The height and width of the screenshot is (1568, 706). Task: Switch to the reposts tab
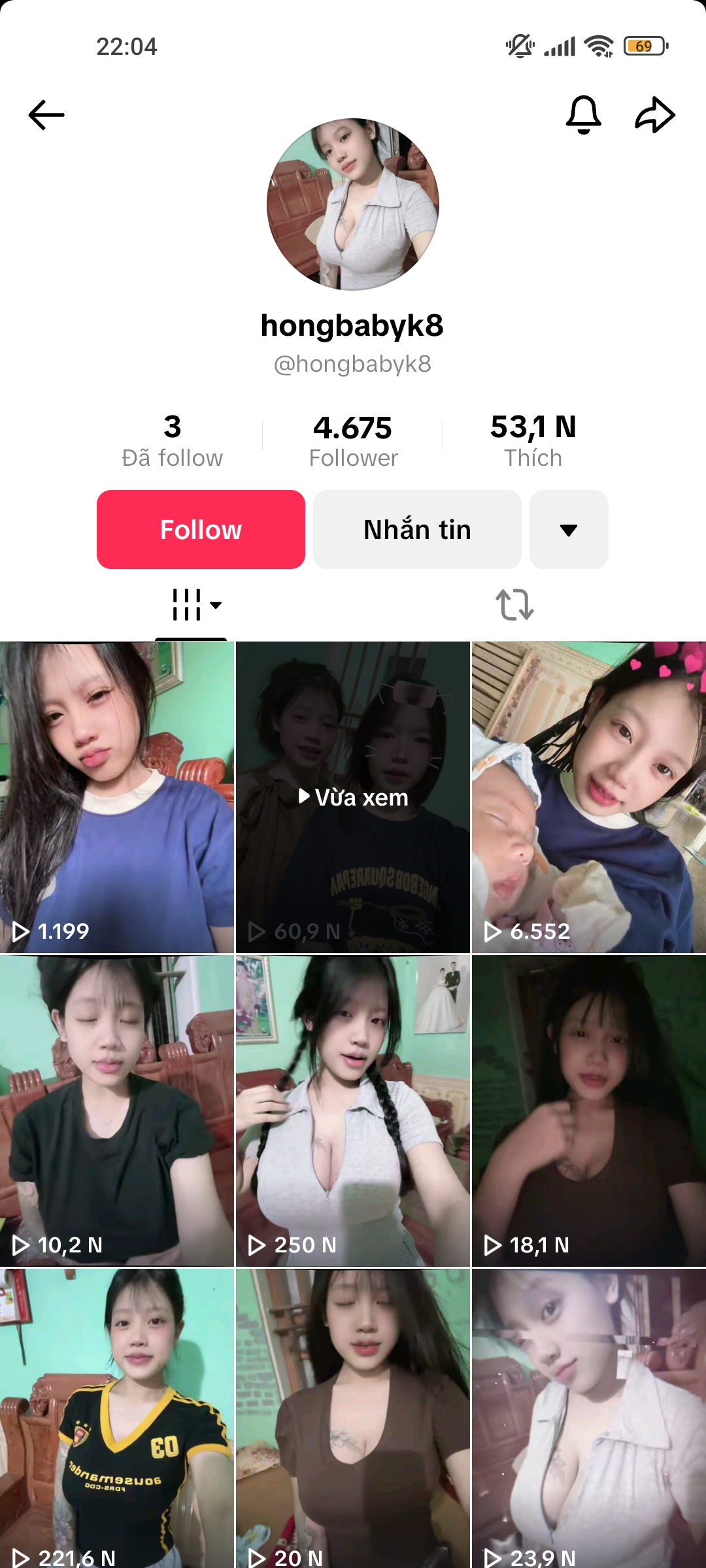tap(514, 605)
